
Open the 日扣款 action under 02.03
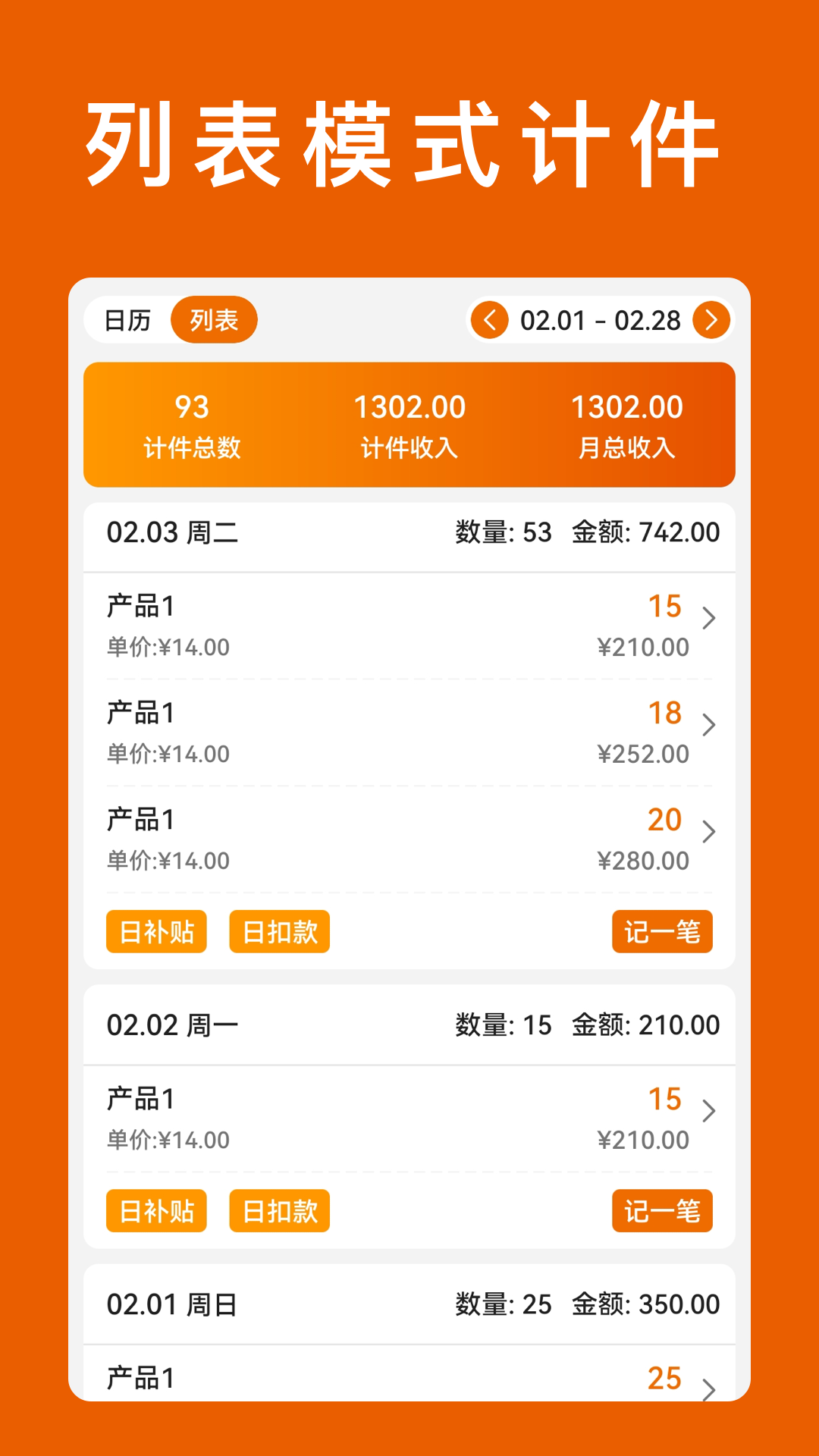(x=279, y=932)
